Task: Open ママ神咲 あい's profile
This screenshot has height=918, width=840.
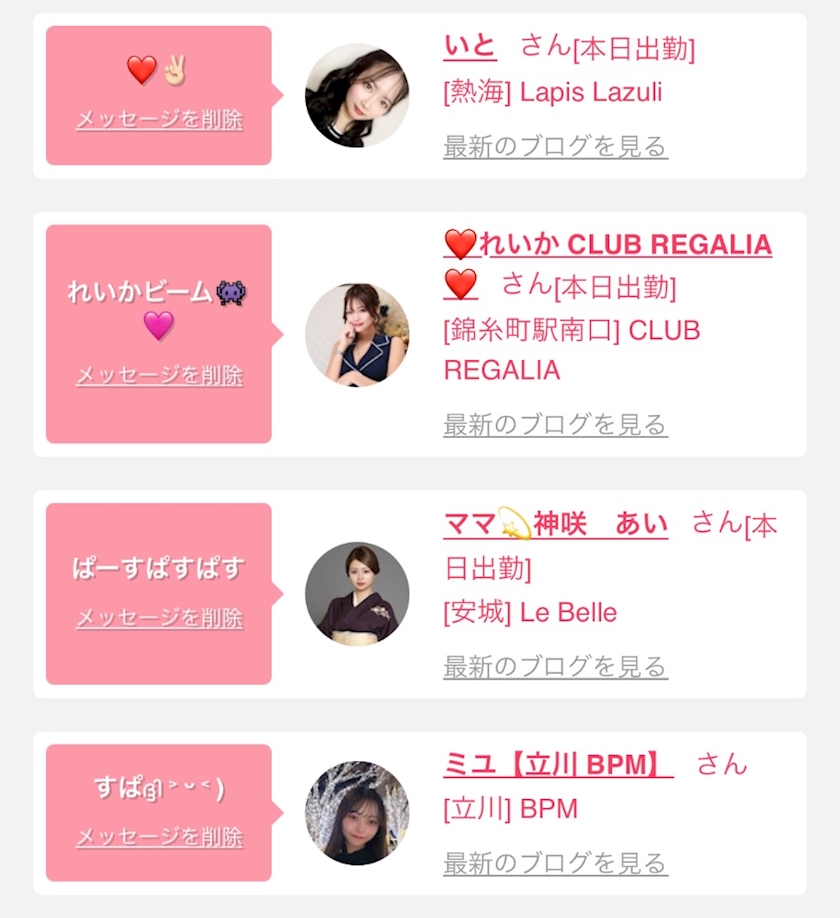Action: tap(555, 524)
